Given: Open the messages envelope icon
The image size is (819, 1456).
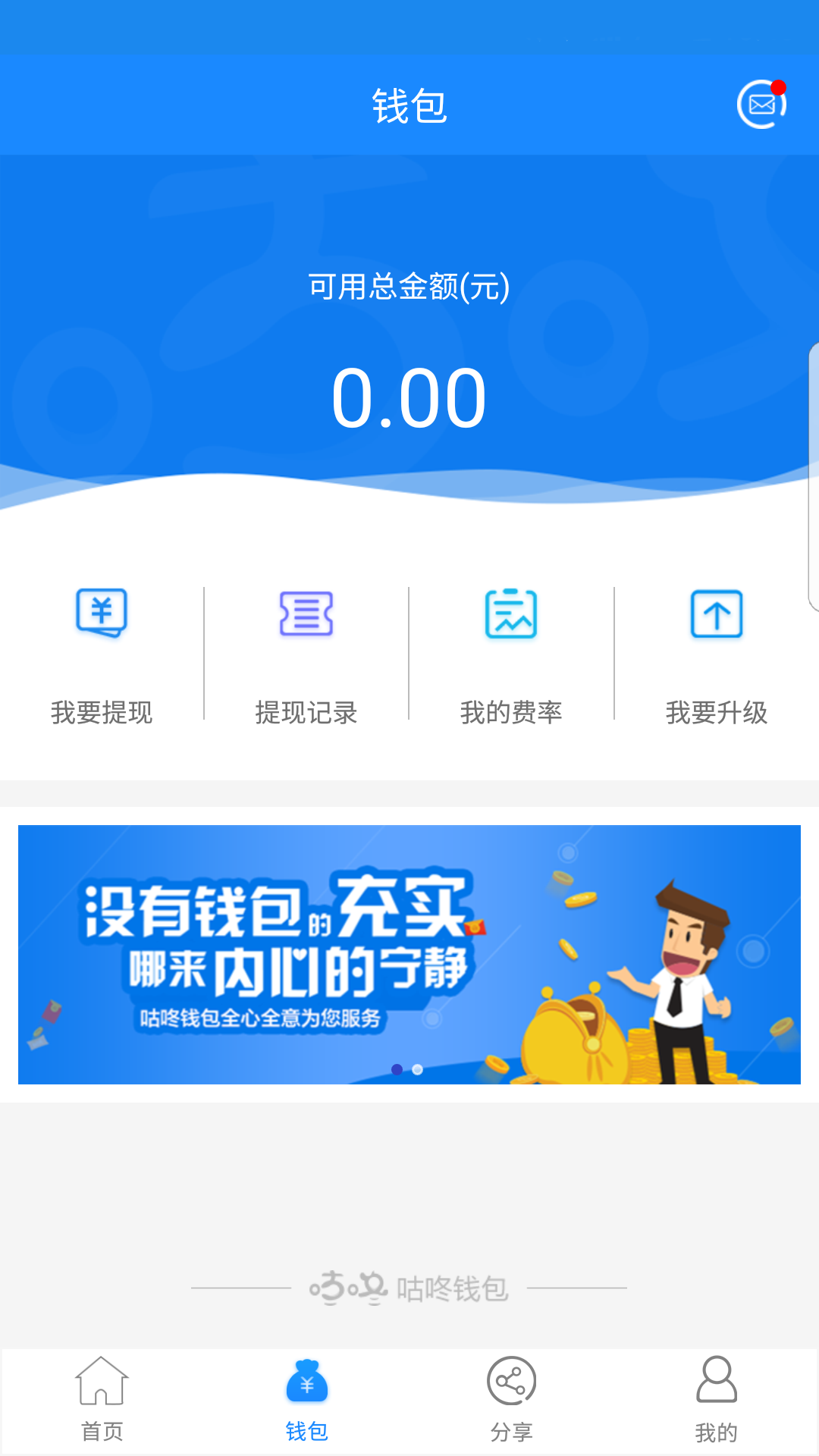Looking at the screenshot, I should (761, 105).
